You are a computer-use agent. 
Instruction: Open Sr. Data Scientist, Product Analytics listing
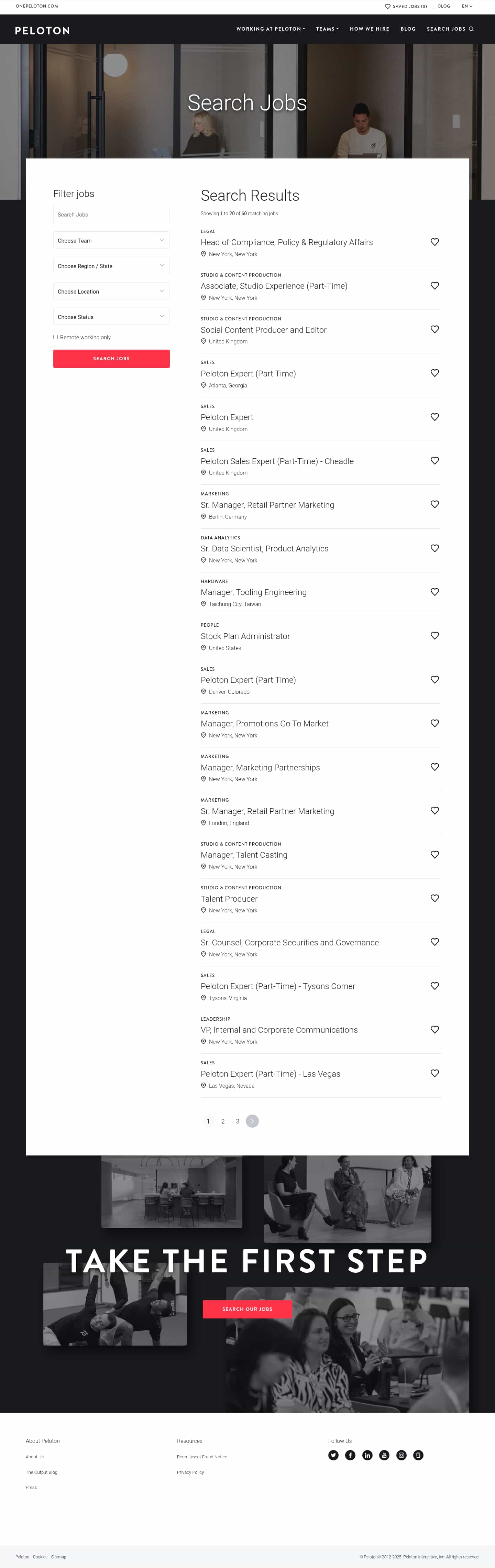[x=264, y=548]
